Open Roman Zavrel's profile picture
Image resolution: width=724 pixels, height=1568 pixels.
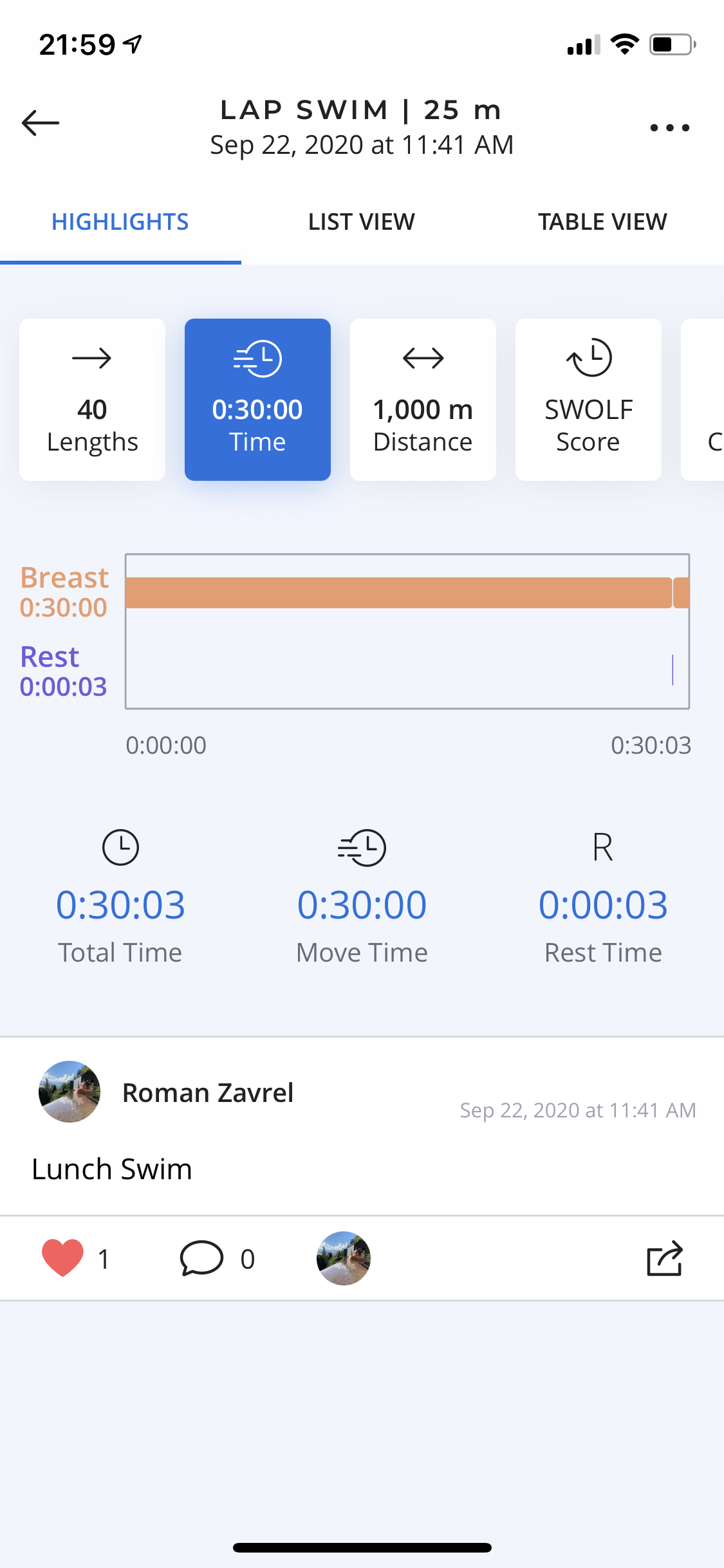[70, 1092]
